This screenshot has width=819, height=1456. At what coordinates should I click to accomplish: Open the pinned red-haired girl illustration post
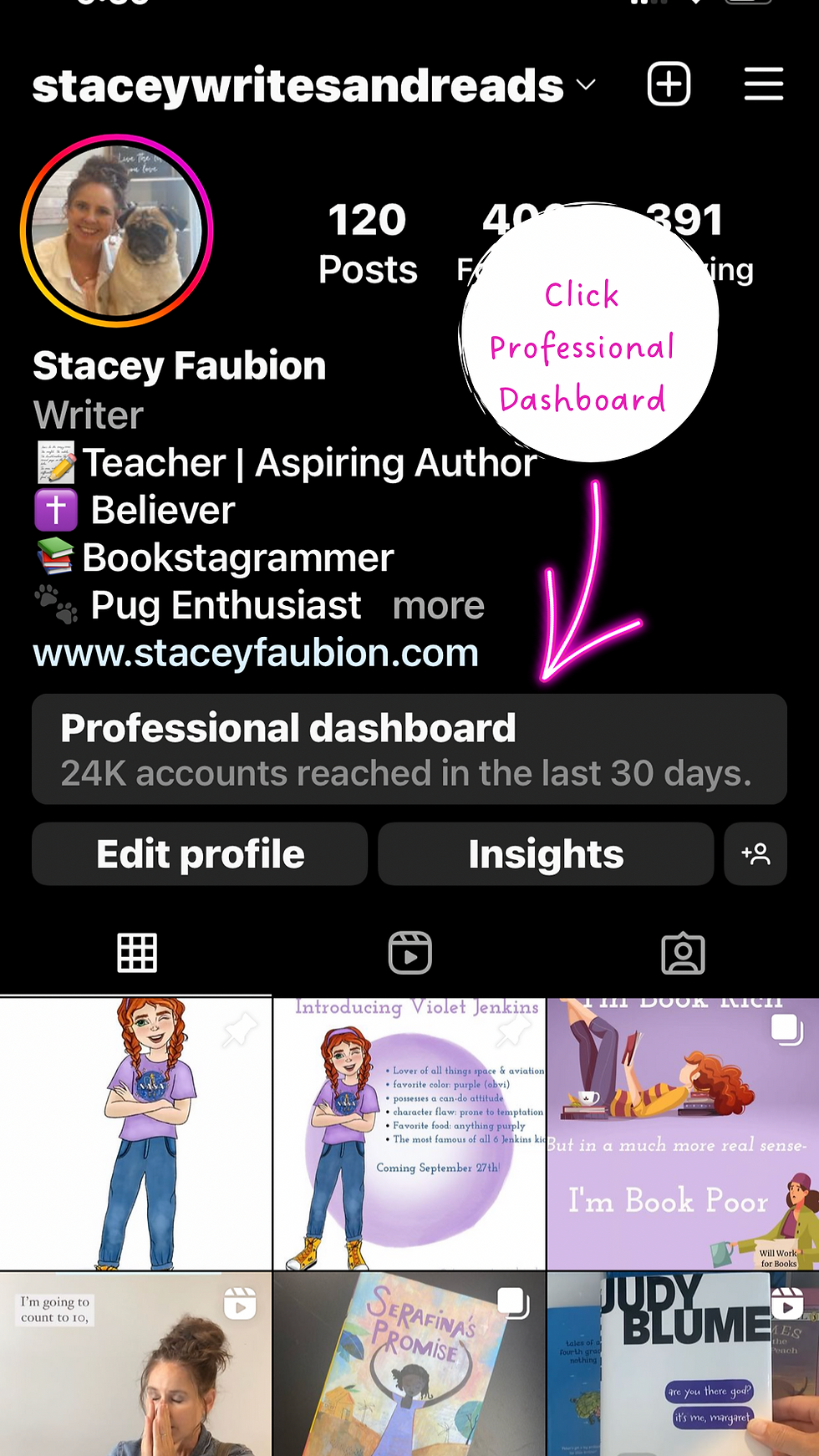point(136,1134)
